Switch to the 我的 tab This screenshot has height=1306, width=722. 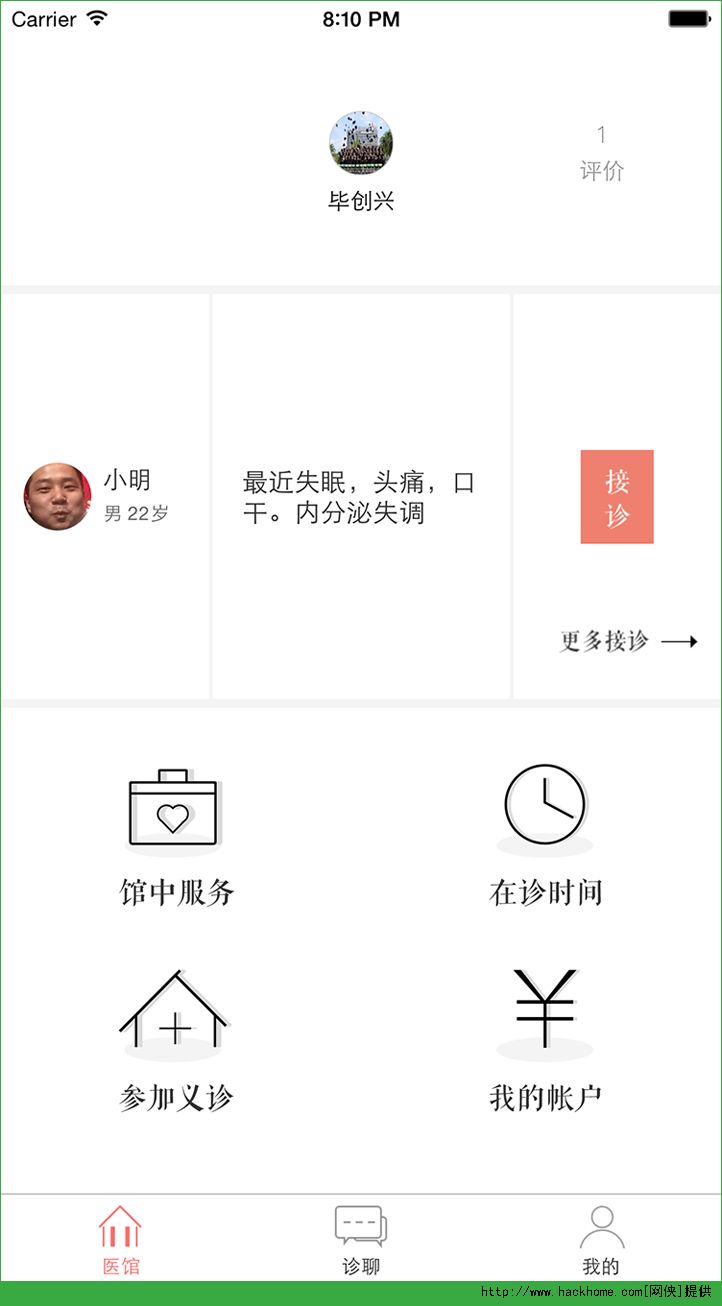click(x=601, y=1240)
